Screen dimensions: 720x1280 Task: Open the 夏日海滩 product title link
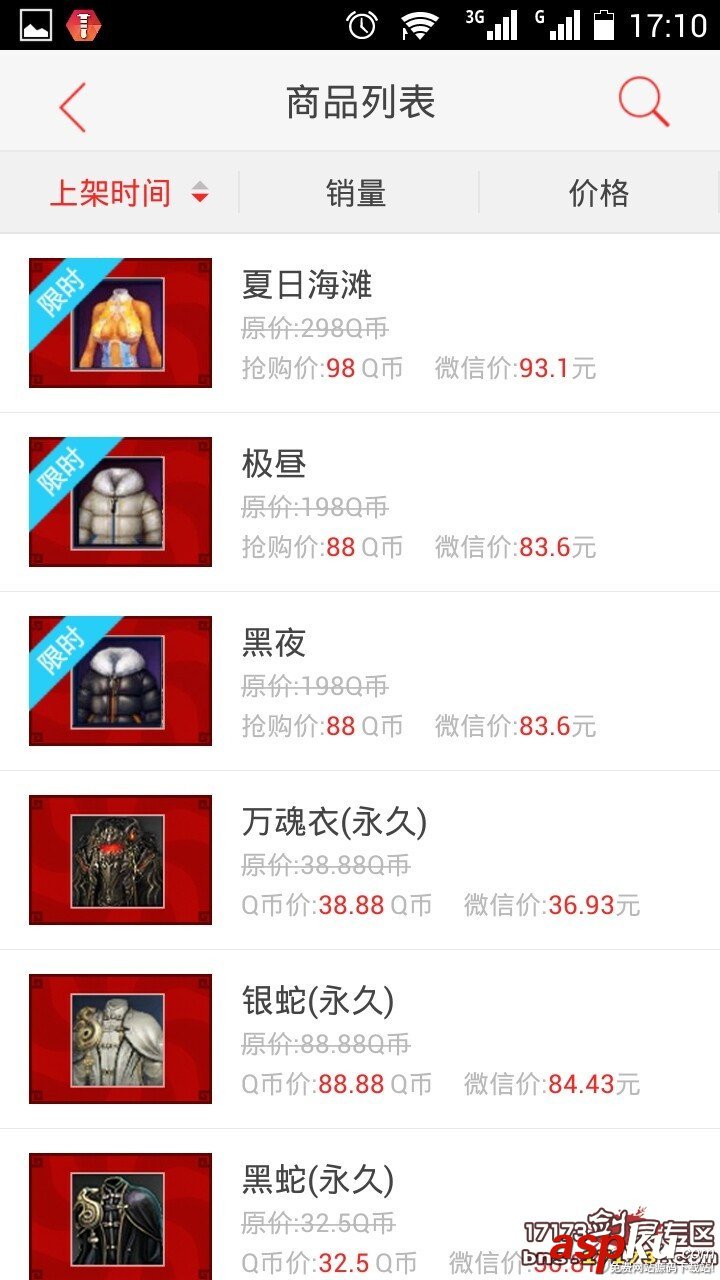click(305, 285)
